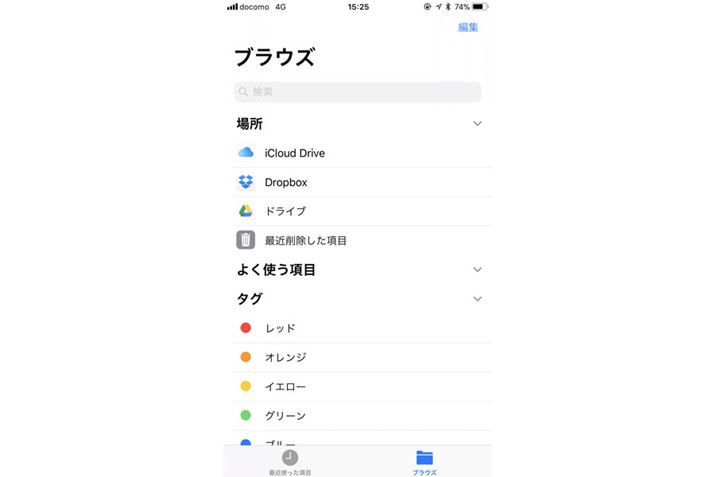Open the グリーン tag

point(285,415)
